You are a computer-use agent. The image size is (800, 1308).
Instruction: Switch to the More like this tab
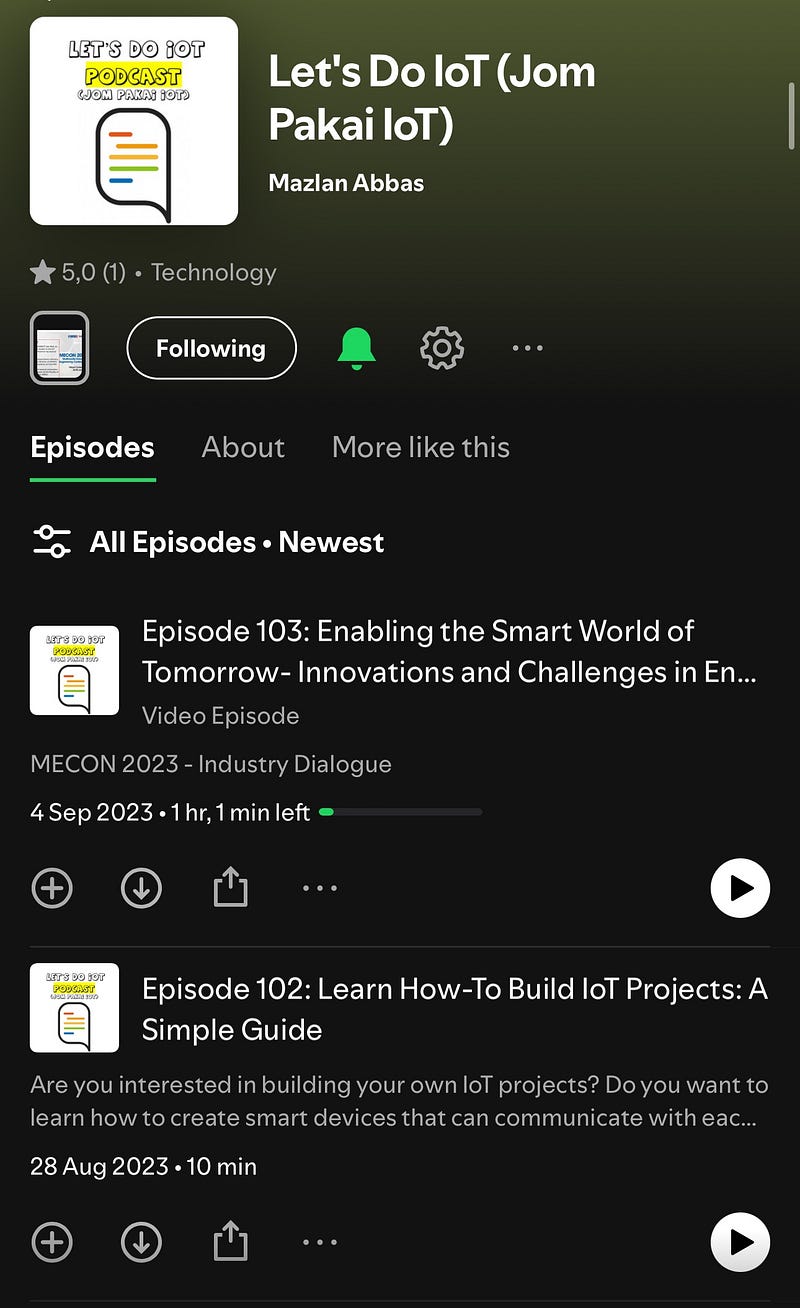421,447
